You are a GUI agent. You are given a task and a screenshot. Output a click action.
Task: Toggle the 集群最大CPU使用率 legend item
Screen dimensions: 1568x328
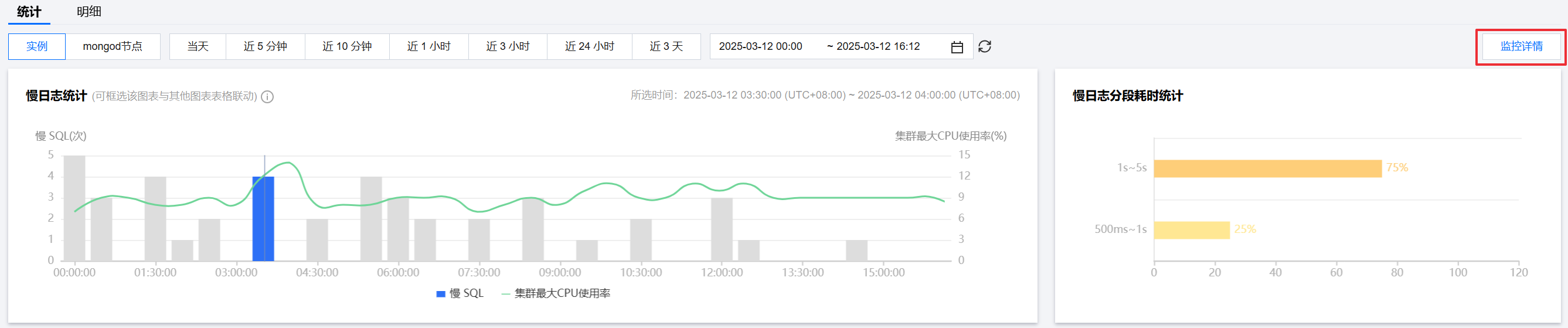coord(555,293)
